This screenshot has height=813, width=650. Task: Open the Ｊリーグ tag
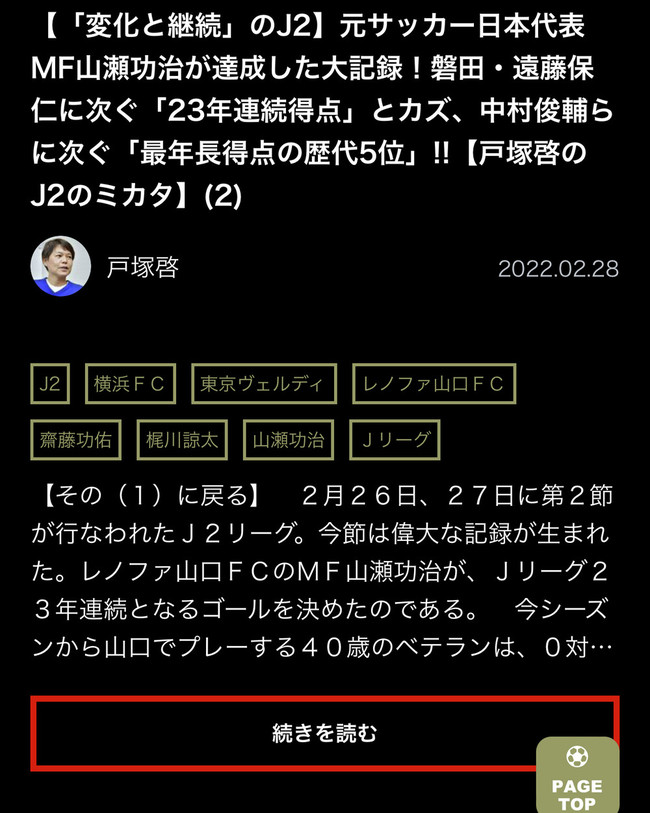point(394,439)
